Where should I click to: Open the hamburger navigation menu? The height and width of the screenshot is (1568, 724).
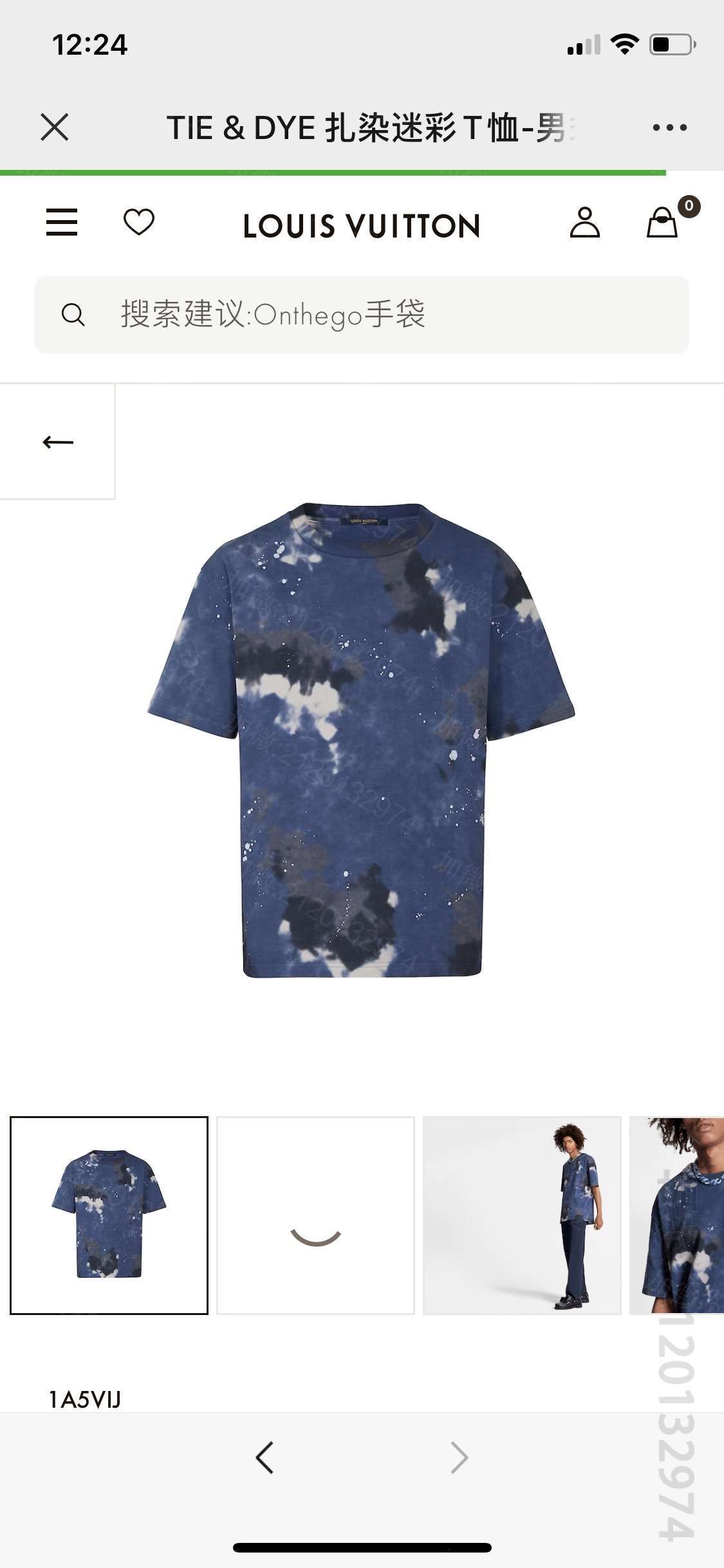pos(62,223)
